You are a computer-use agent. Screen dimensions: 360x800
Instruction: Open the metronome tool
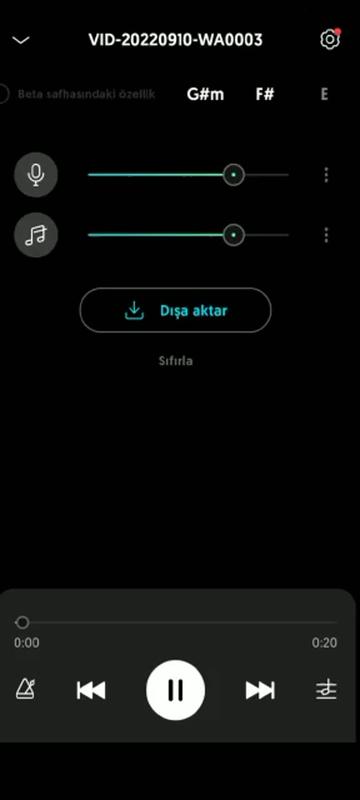click(25, 689)
